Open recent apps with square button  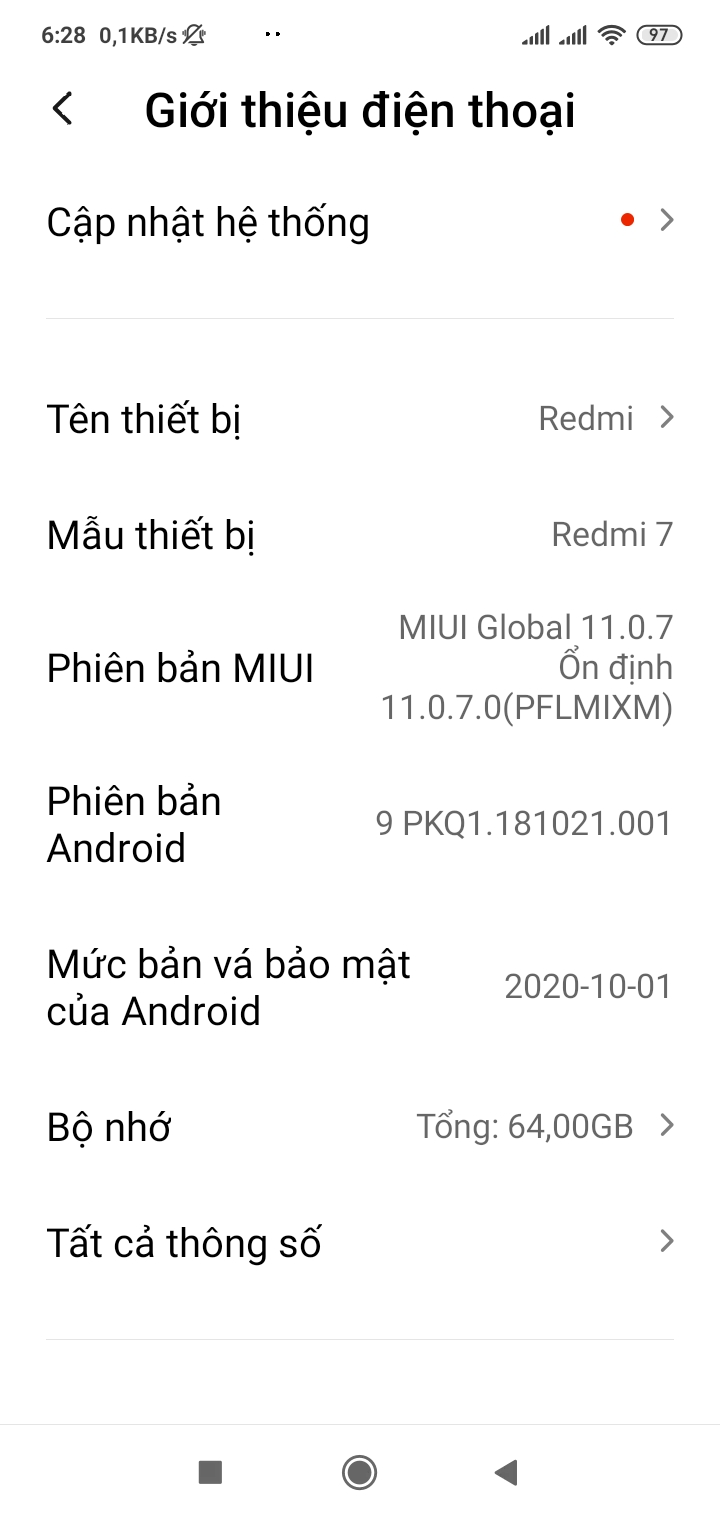click(210, 1471)
